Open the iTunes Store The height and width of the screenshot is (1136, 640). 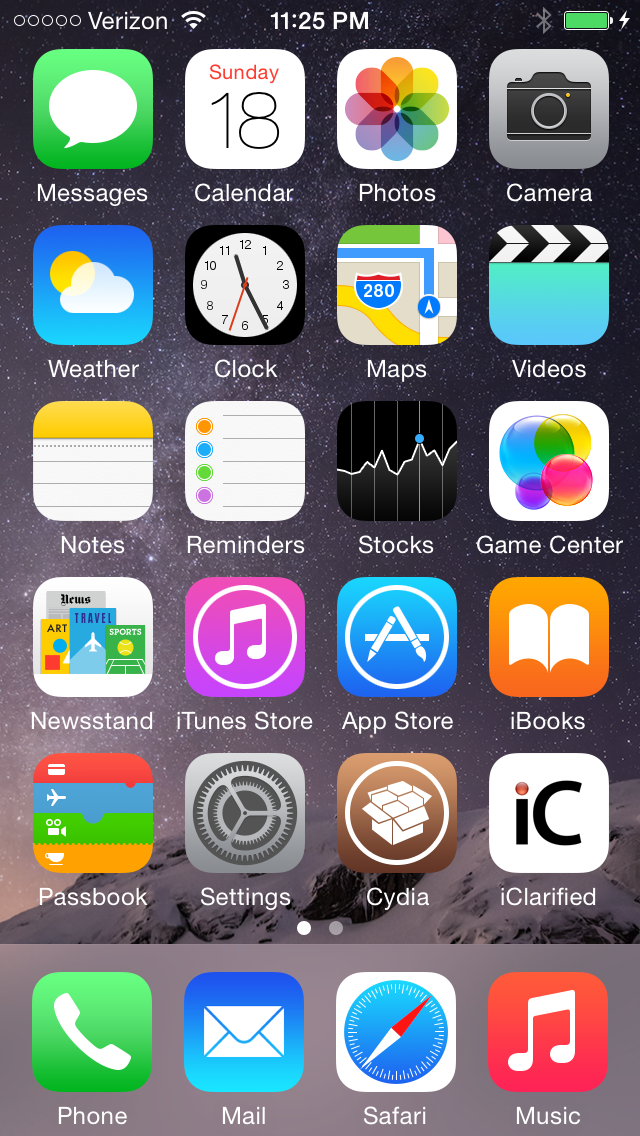click(245, 637)
